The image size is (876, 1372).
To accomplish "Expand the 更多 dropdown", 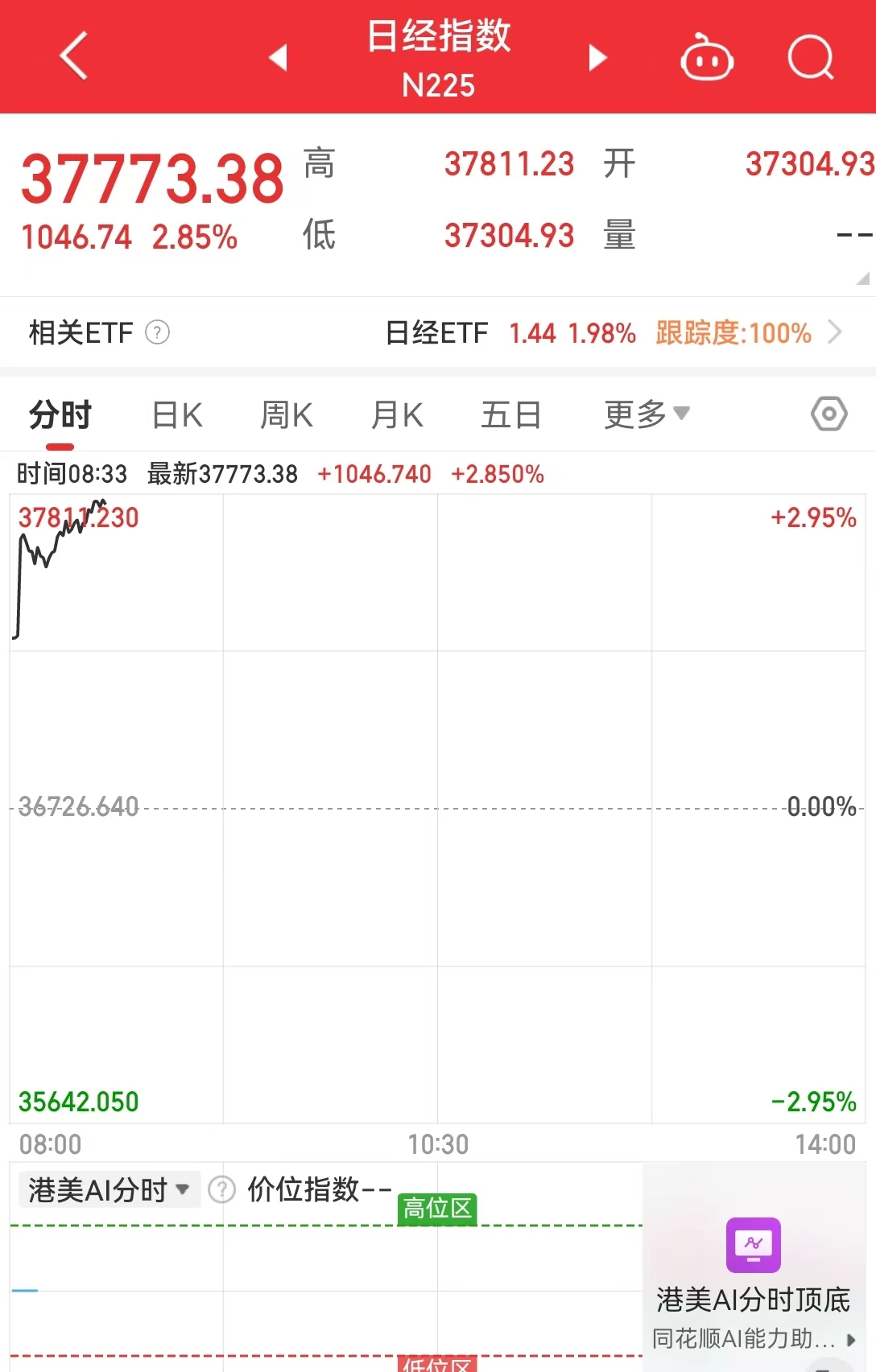I will pos(646,414).
